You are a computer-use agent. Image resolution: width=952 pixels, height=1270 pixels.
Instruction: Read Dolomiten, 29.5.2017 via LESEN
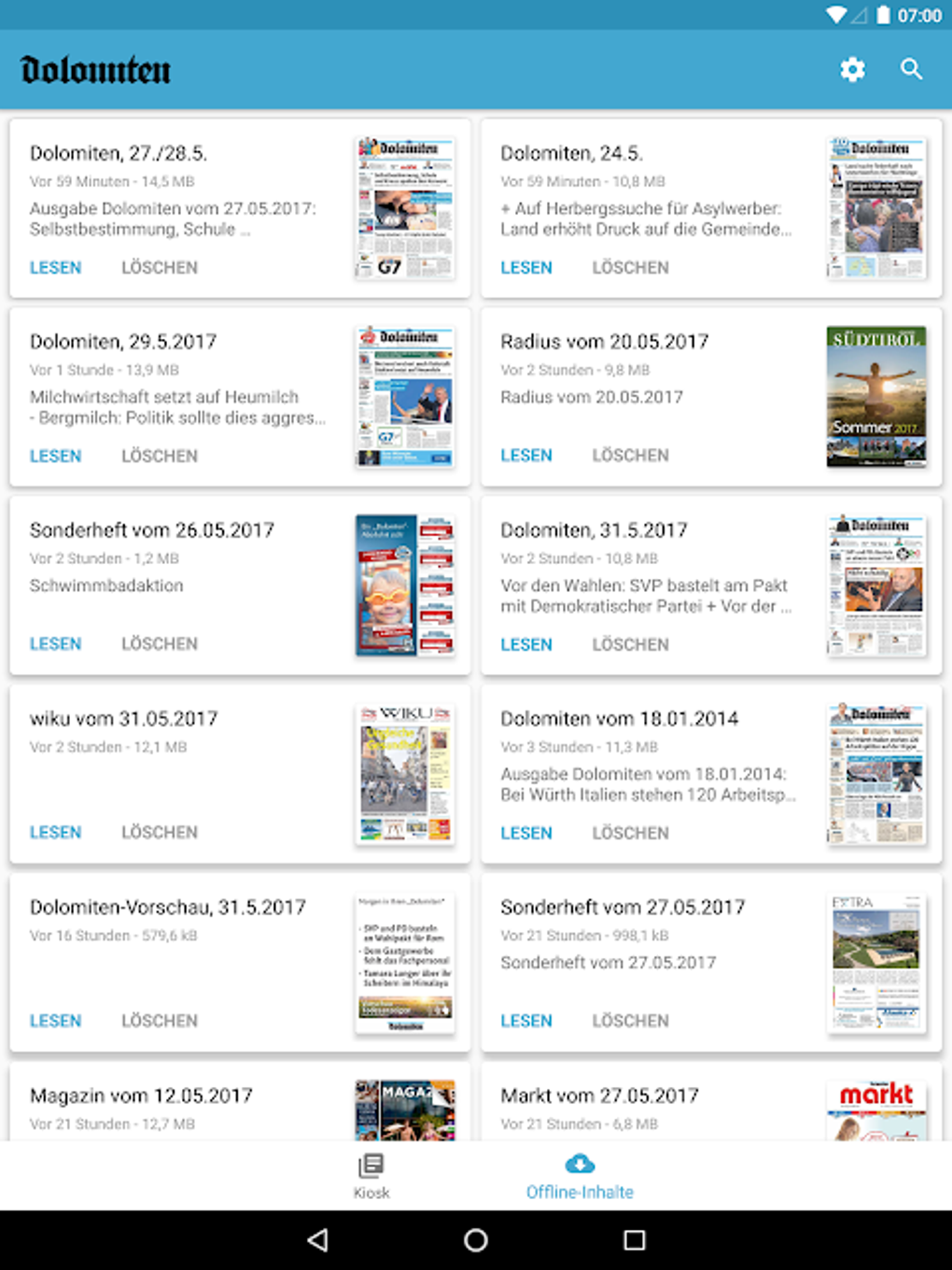tap(55, 456)
